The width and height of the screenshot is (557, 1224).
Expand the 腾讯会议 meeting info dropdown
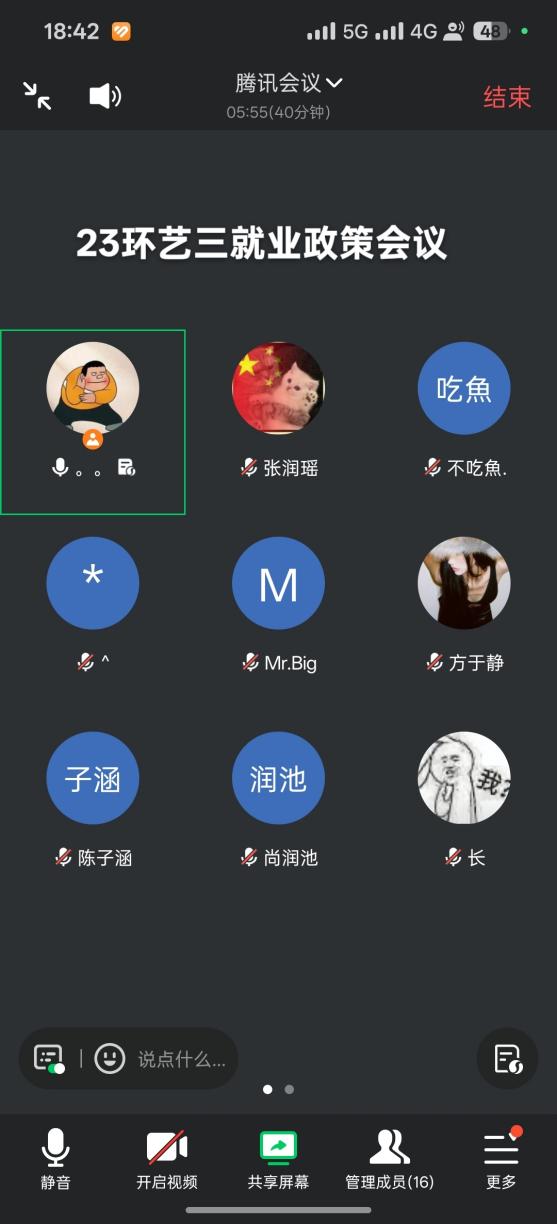point(289,83)
